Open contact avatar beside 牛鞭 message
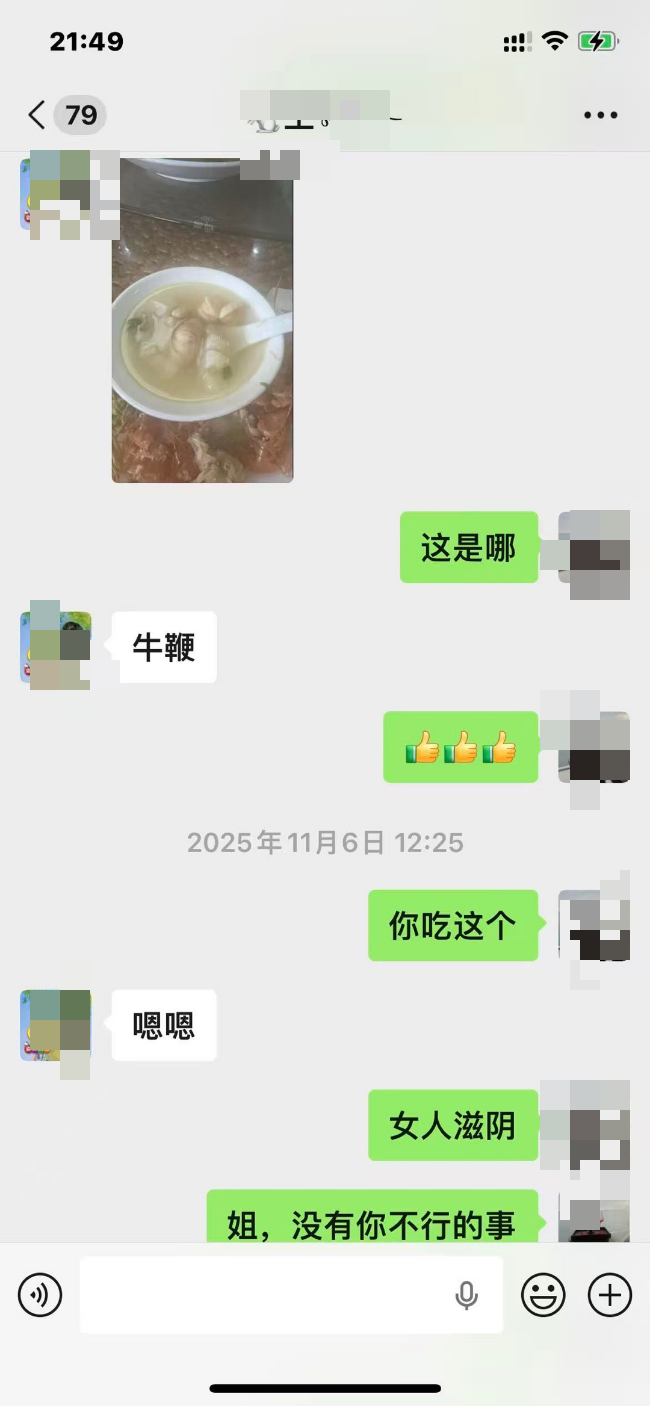Viewport: 650px width, 1406px height. click(56, 647)
